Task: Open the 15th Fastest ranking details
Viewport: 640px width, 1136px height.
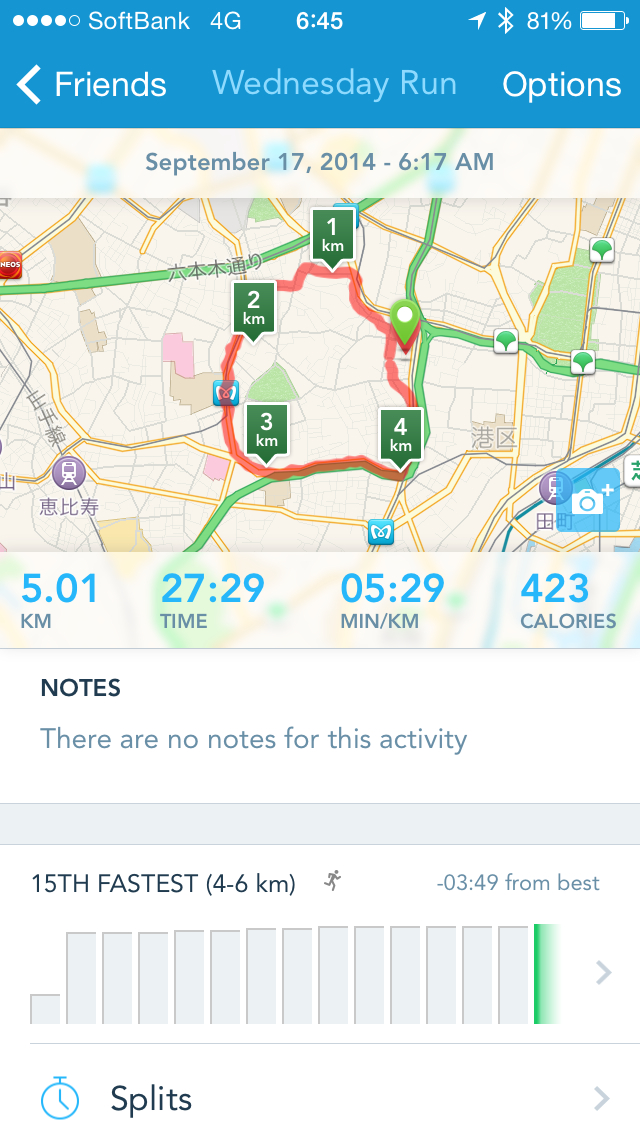Action: (x=320, y=950)
